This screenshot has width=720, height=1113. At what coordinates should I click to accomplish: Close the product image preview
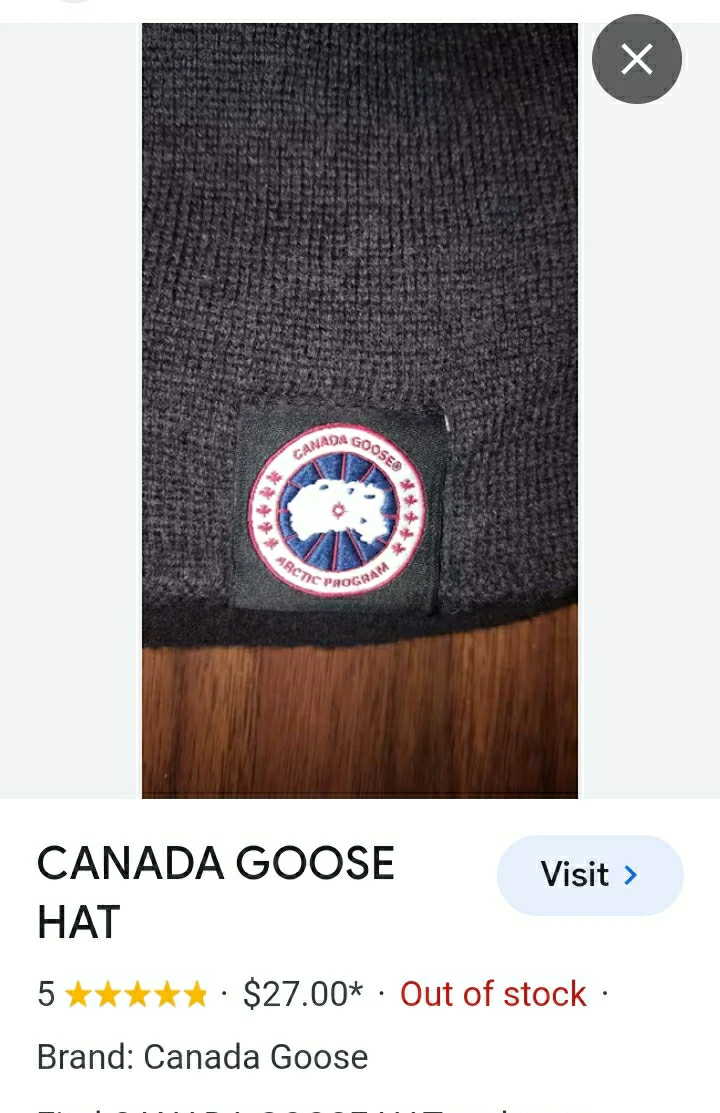(x=637, y=60)
